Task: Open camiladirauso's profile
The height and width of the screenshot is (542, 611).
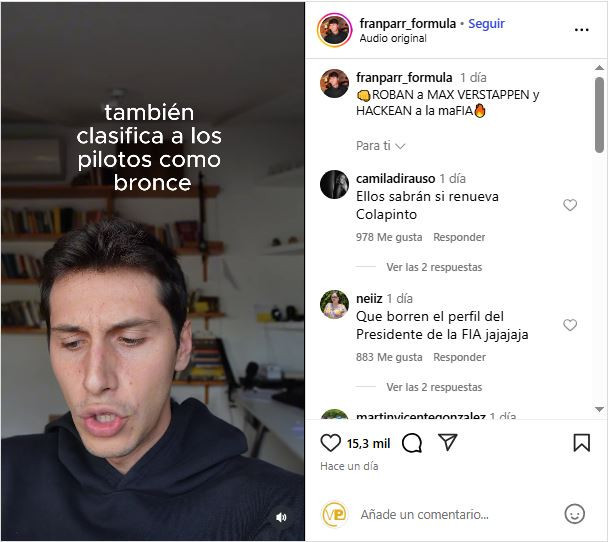Action: tap(395, 178)
